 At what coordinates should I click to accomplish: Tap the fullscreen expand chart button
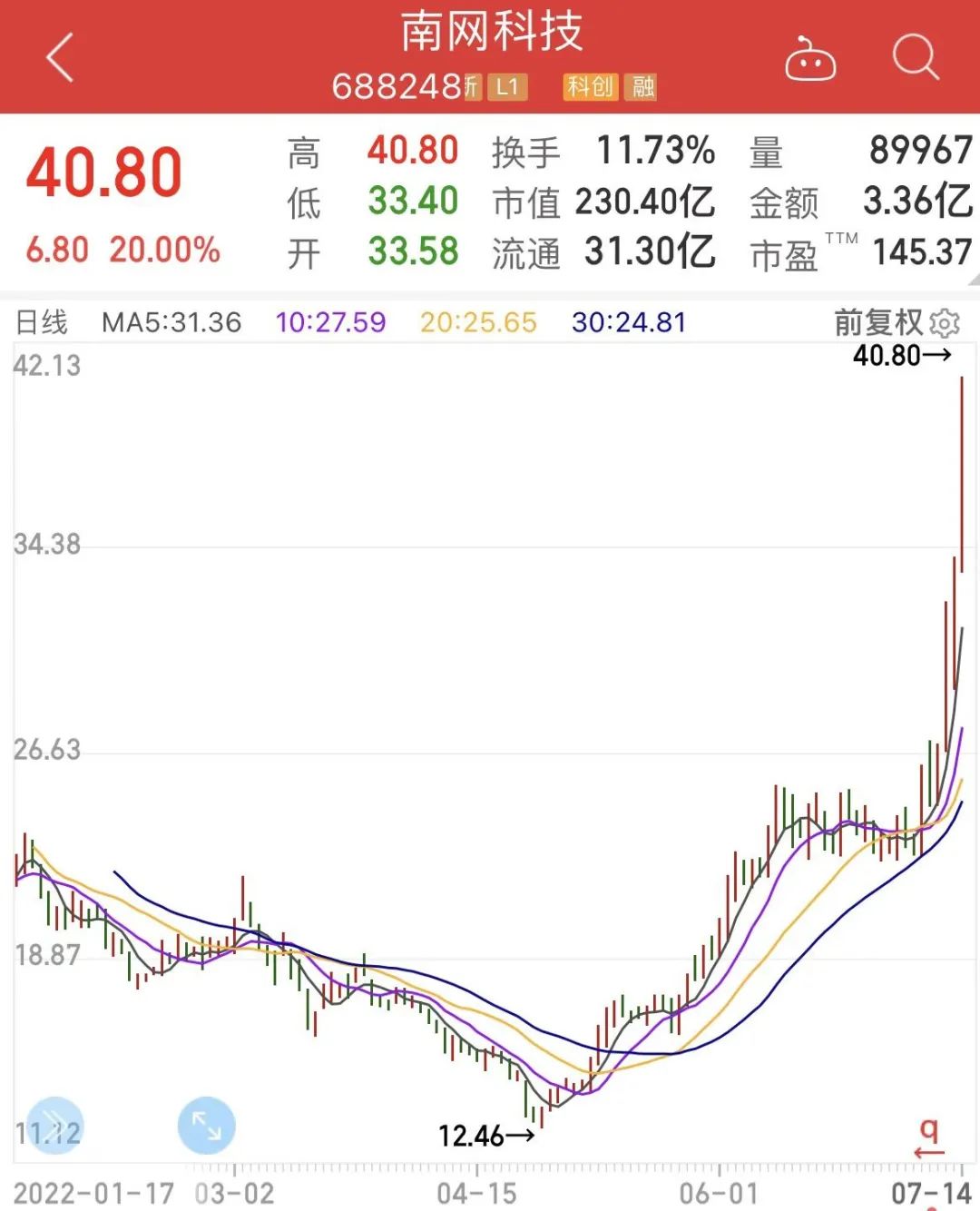206,1126
